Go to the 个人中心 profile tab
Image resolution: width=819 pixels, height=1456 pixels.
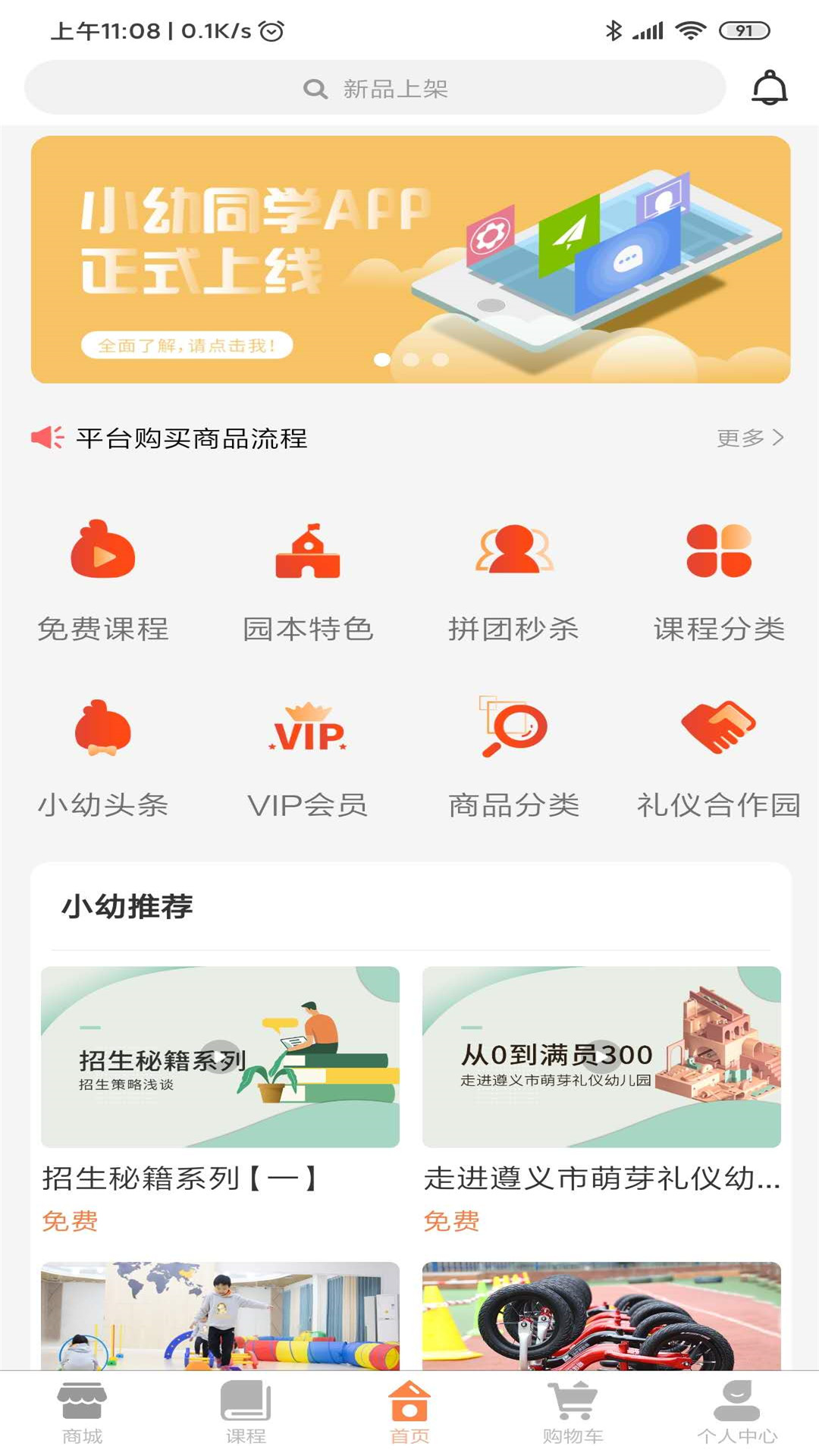tap(737, 1412)
